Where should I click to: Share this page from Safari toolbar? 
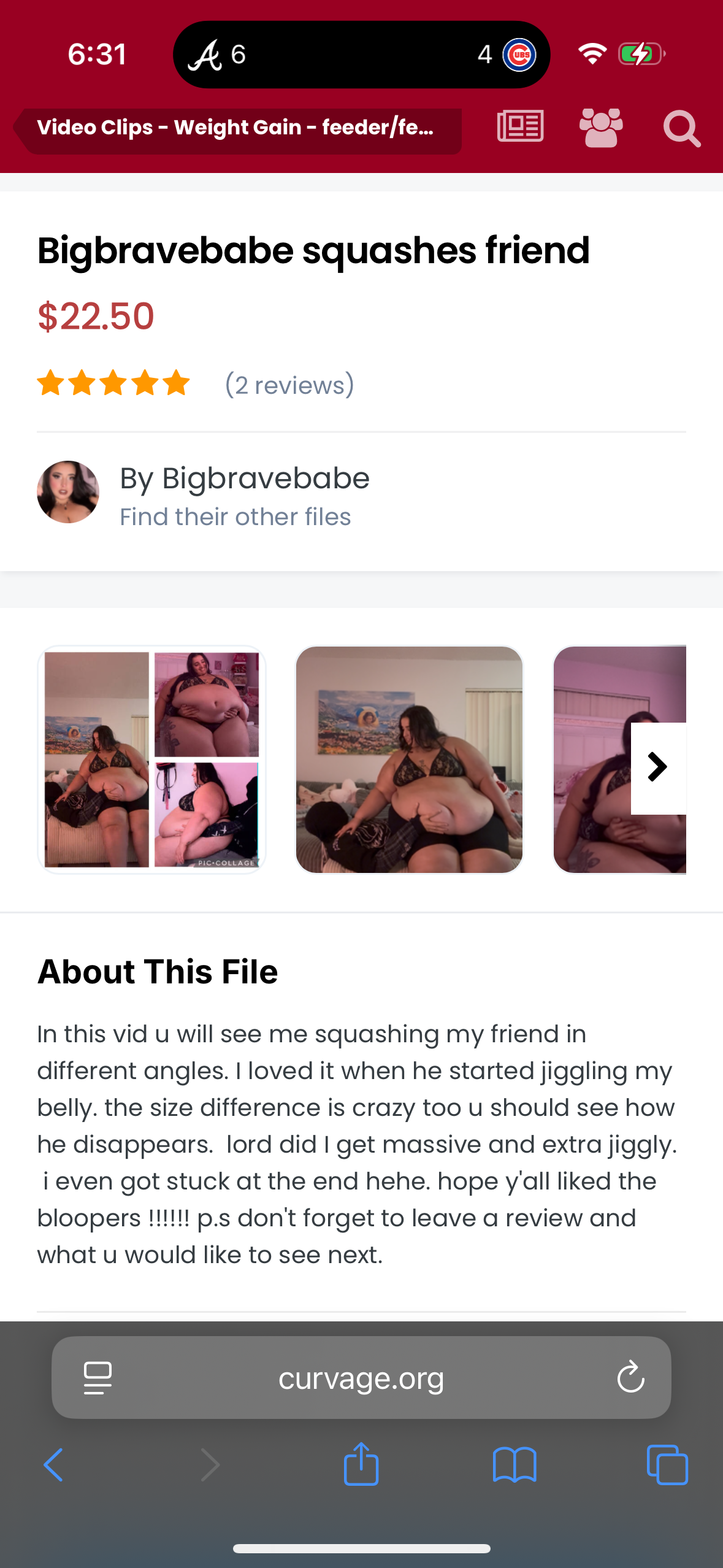click(x=361, y=1464)
